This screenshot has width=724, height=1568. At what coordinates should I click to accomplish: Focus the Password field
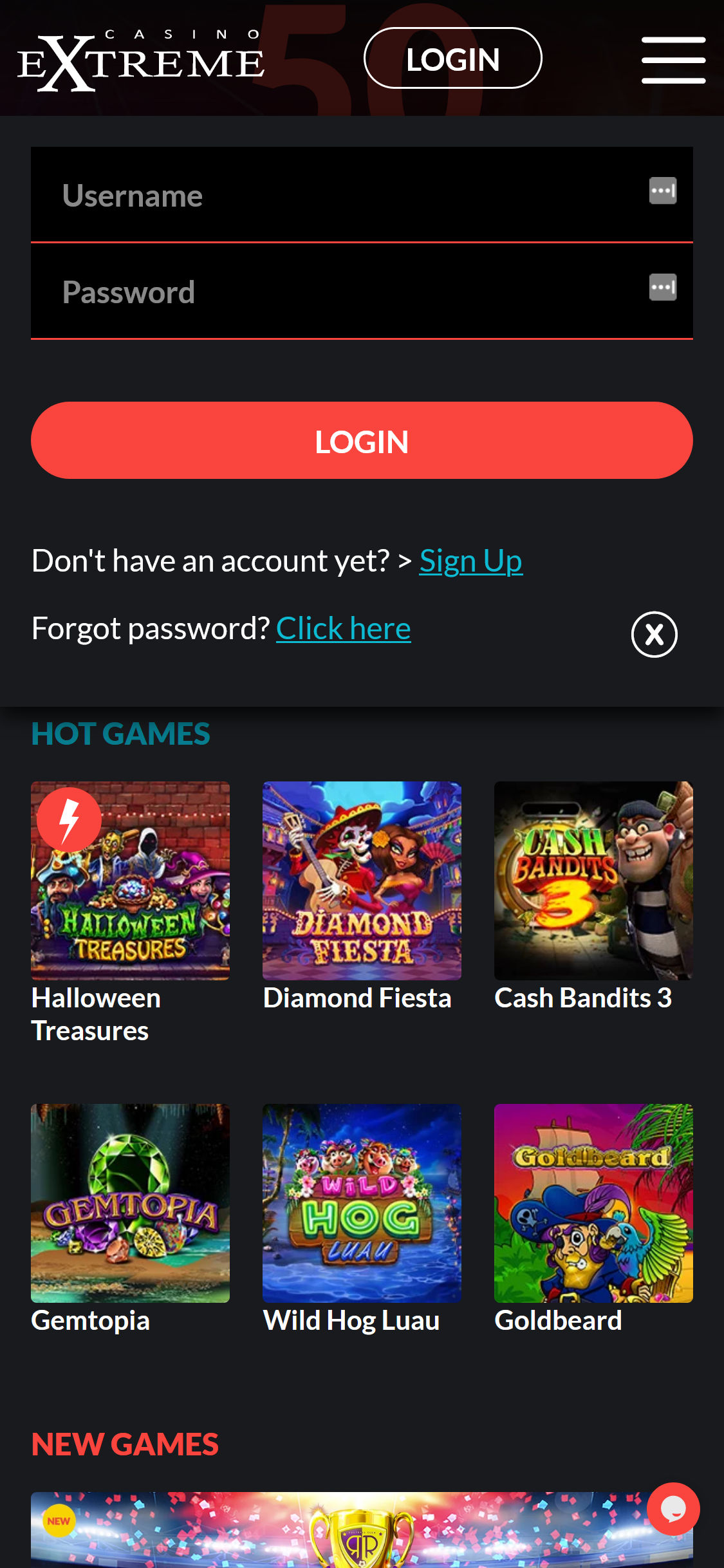(x=362, y=291)
